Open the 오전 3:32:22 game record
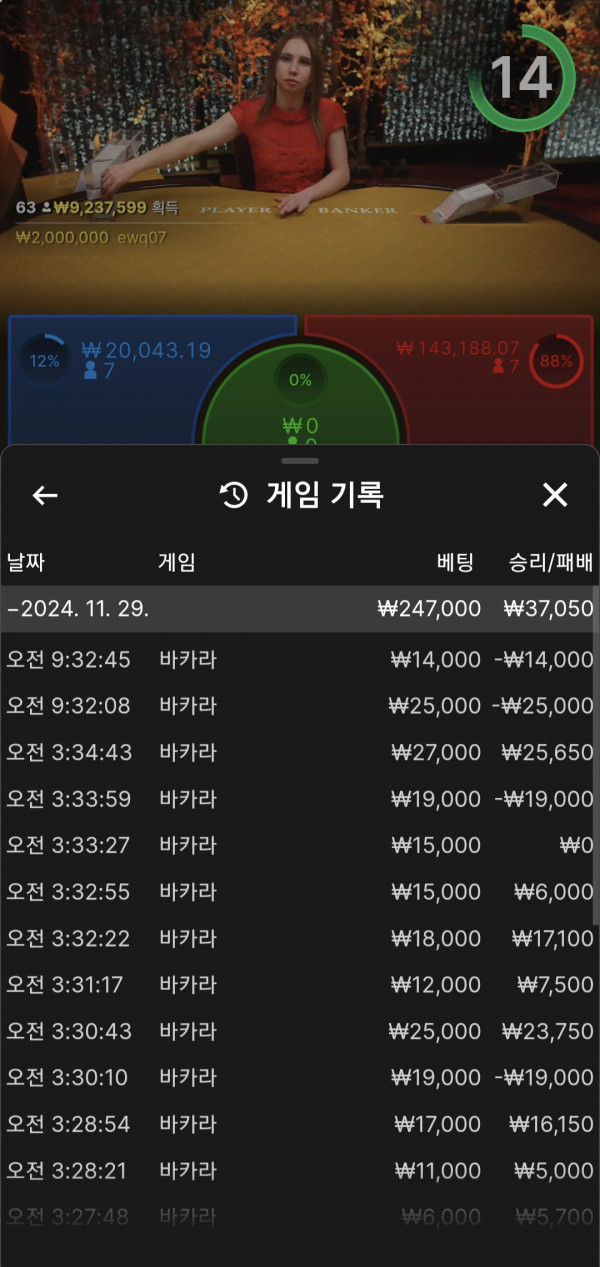The height and width of the screenshot is (1267, 600). pos(299,938)
